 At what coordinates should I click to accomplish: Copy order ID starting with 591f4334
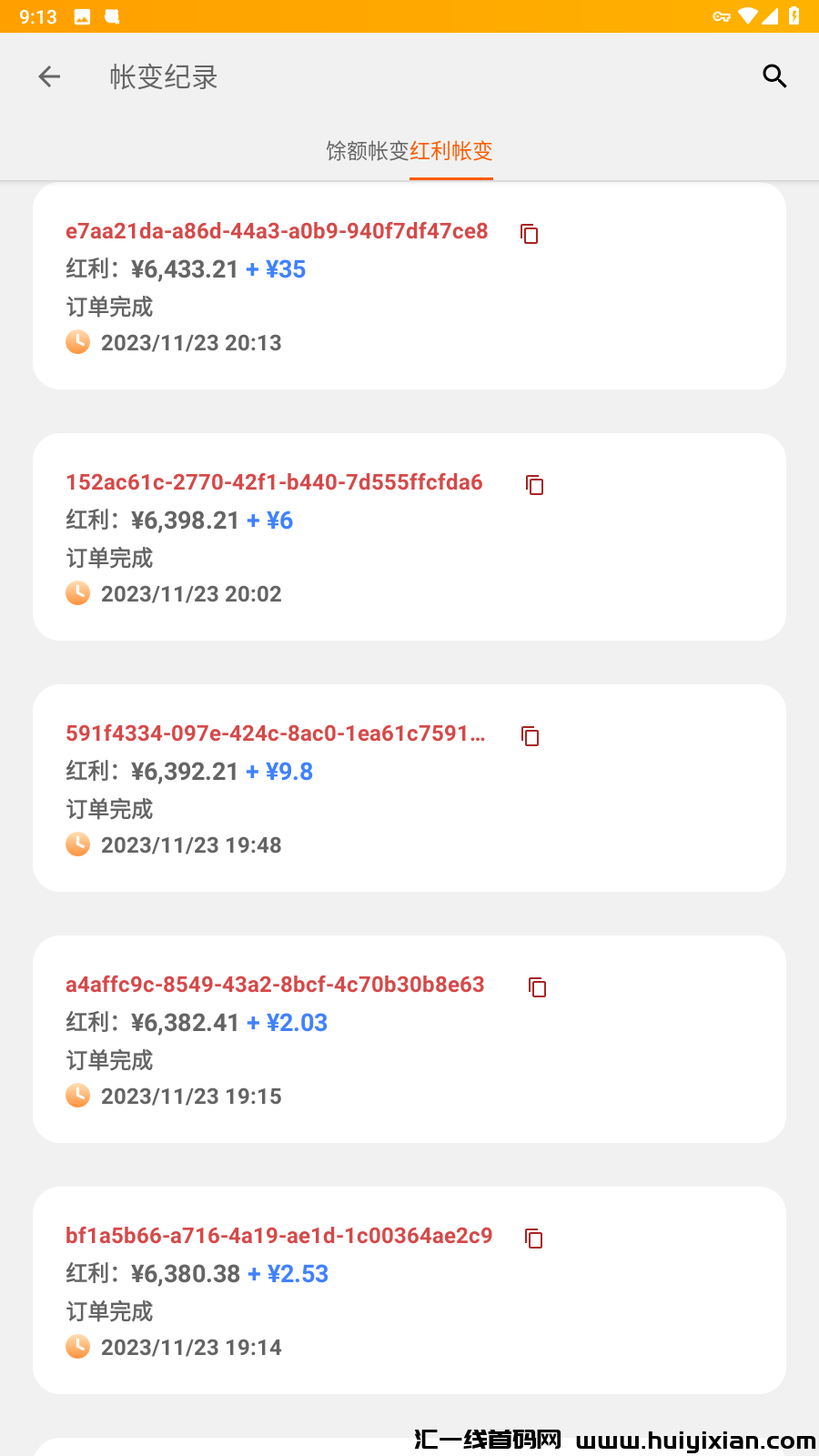click(x=531, y=736)
